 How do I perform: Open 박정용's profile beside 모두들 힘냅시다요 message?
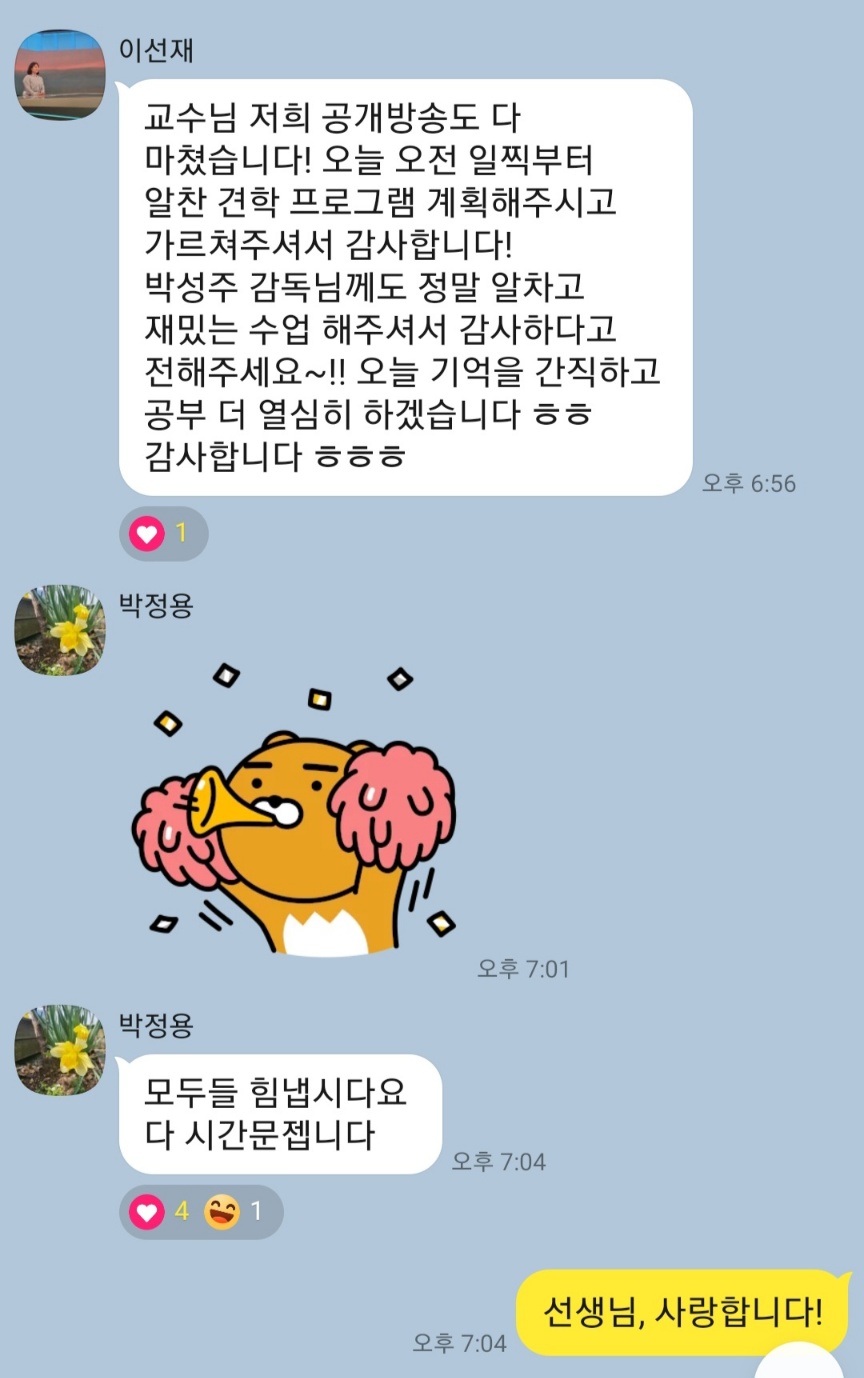(60, 1049)
